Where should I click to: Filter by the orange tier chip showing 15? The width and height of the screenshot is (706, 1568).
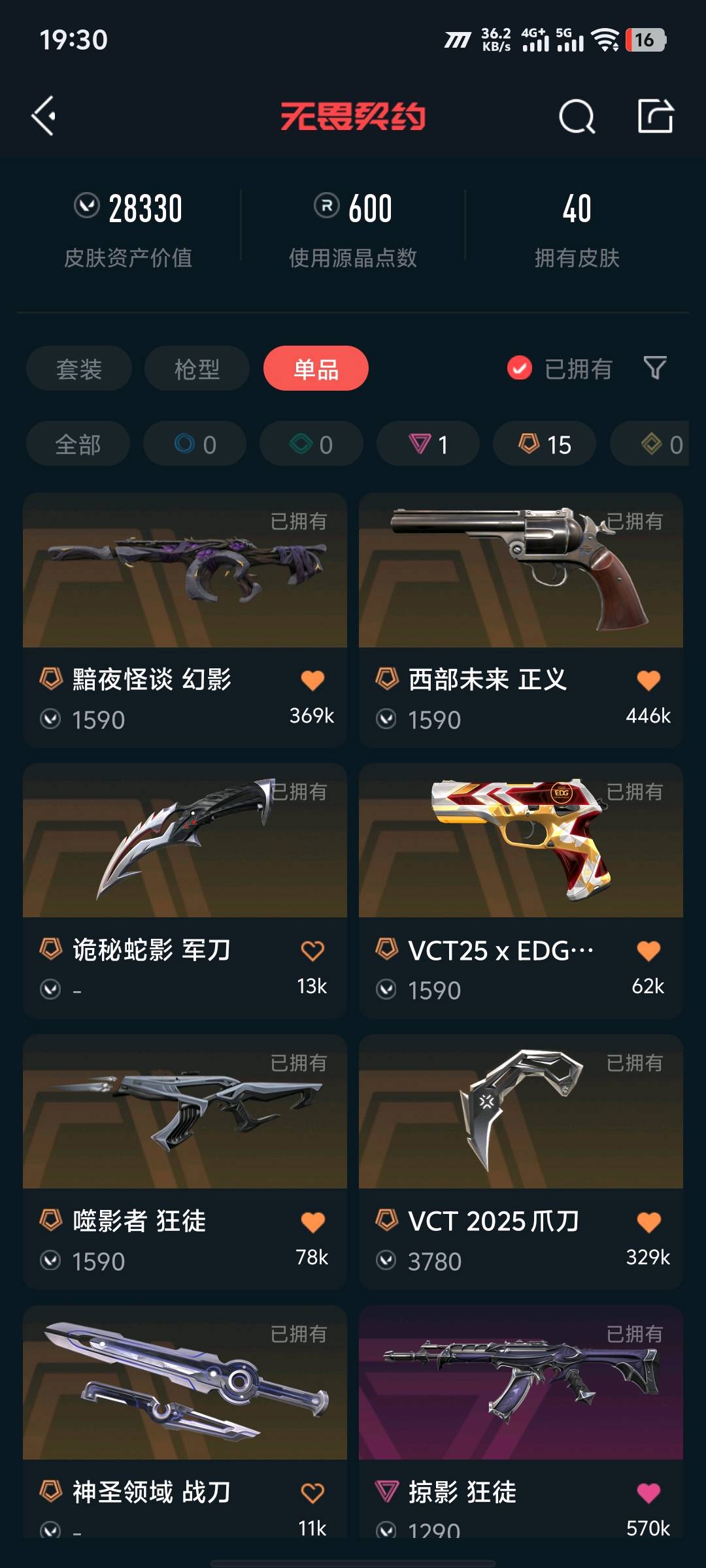[x=545, y=444]
